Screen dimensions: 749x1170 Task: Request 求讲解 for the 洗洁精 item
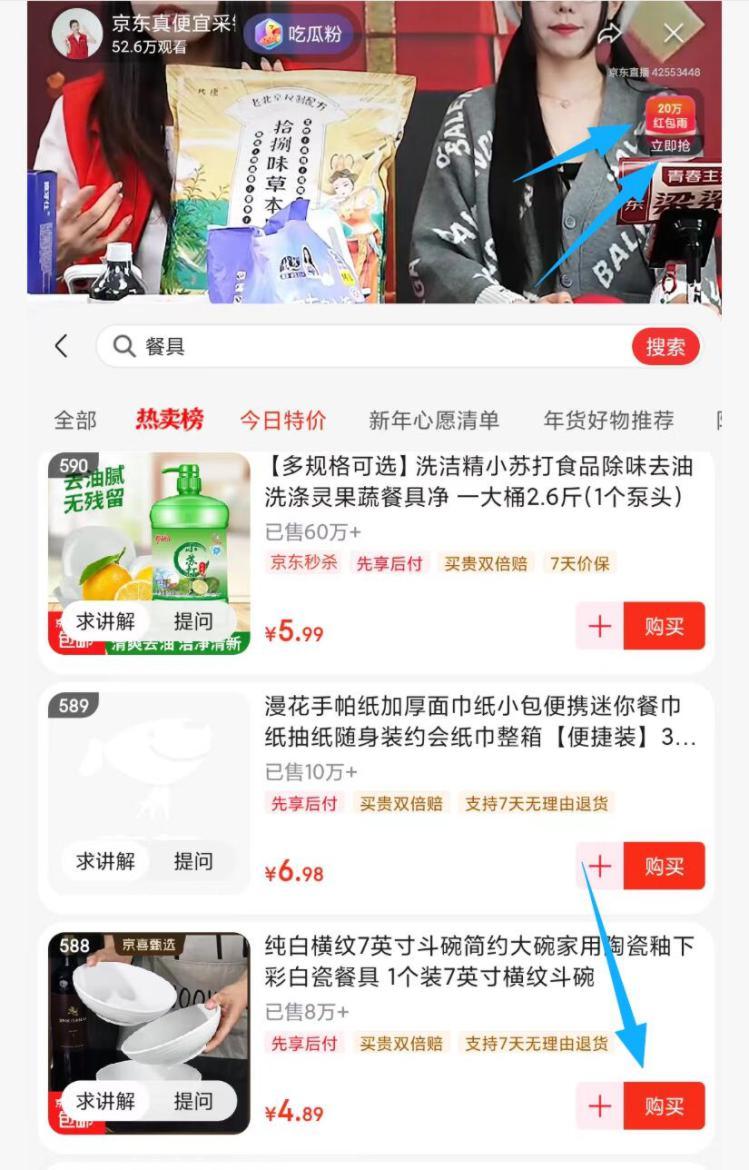point(105,621)
